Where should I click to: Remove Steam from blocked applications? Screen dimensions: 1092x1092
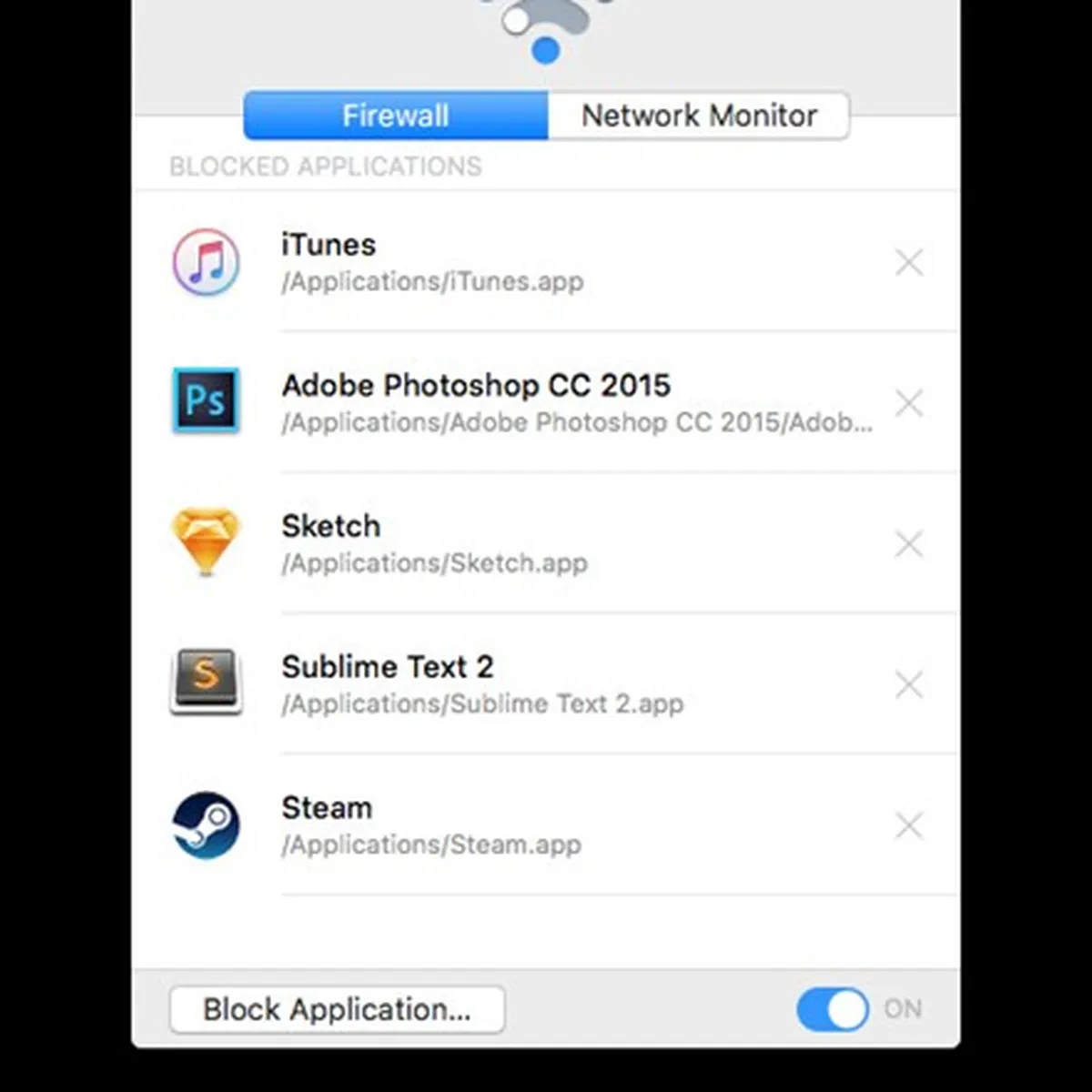pyautogui.click(x=908, y=825)
